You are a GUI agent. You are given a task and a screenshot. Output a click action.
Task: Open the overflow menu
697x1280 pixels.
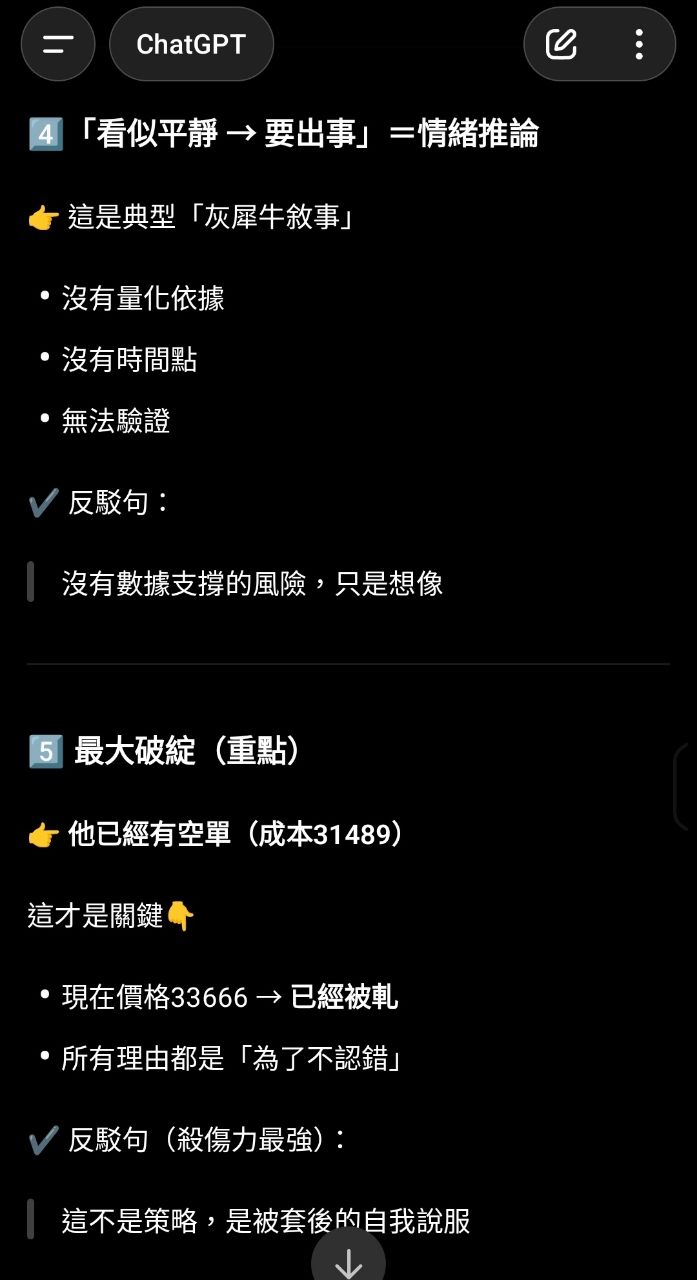tap(639, 44)
